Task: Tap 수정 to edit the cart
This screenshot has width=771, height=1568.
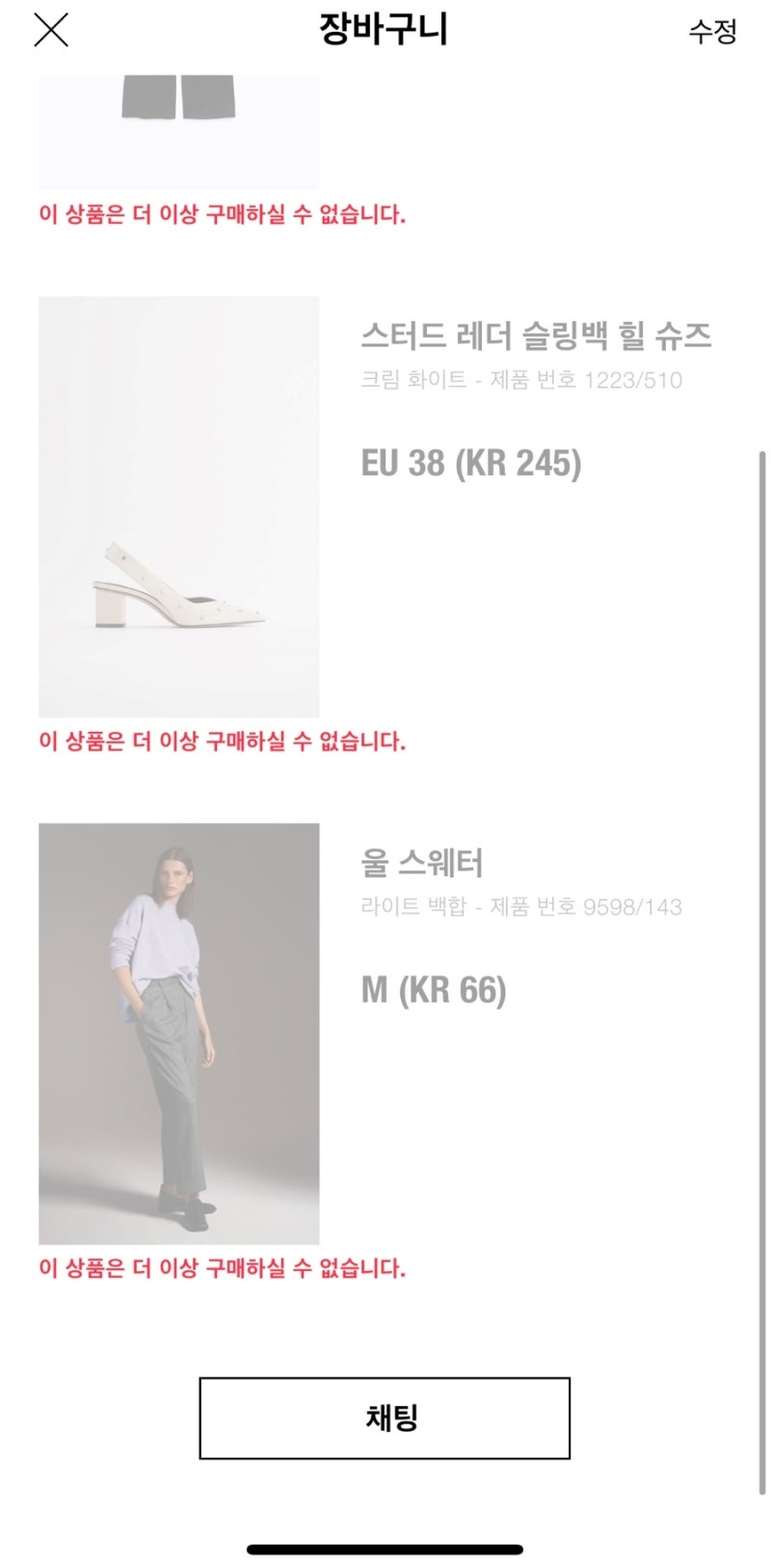Action: coord(712,31)
